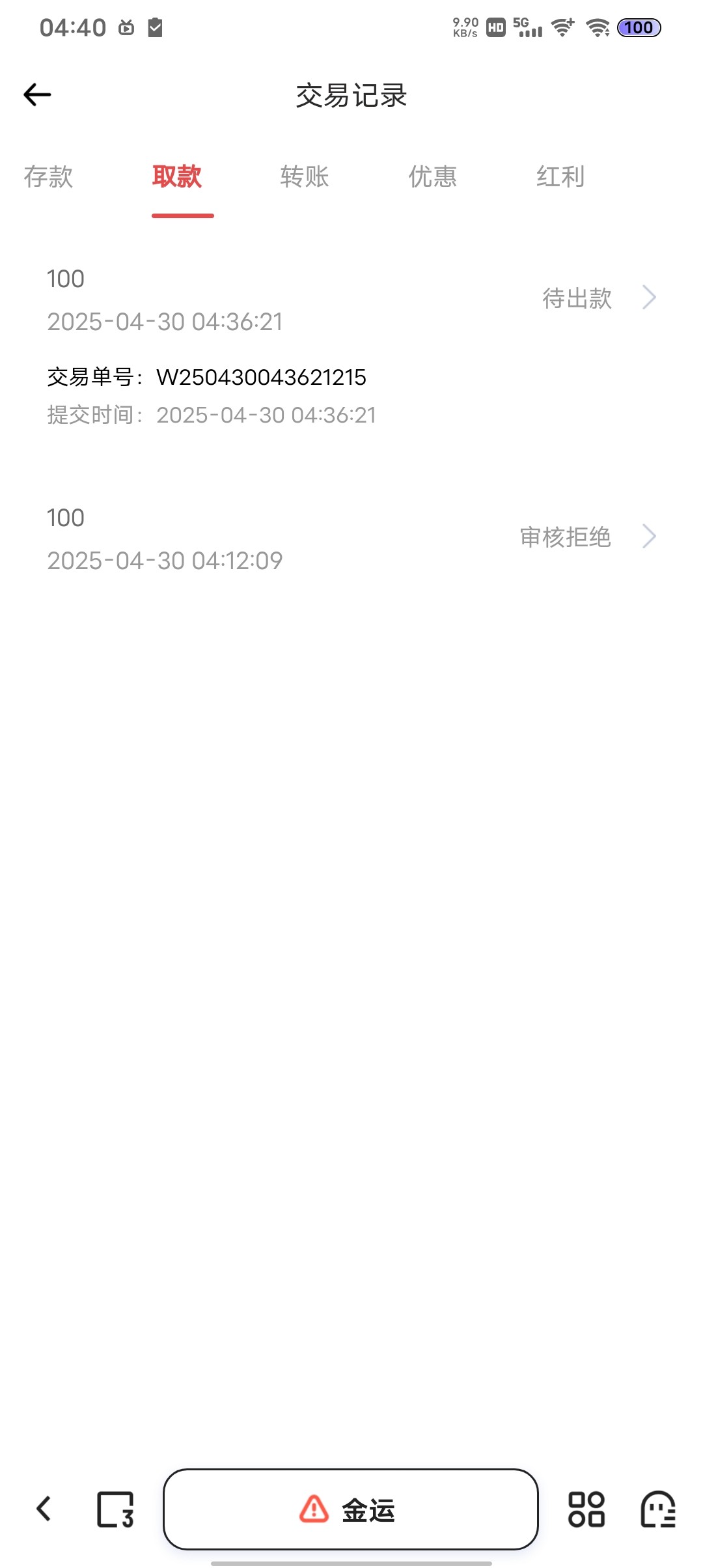Go back using the top-left arrow
The image size is (703, 1568).
click(x=37, y=95)
